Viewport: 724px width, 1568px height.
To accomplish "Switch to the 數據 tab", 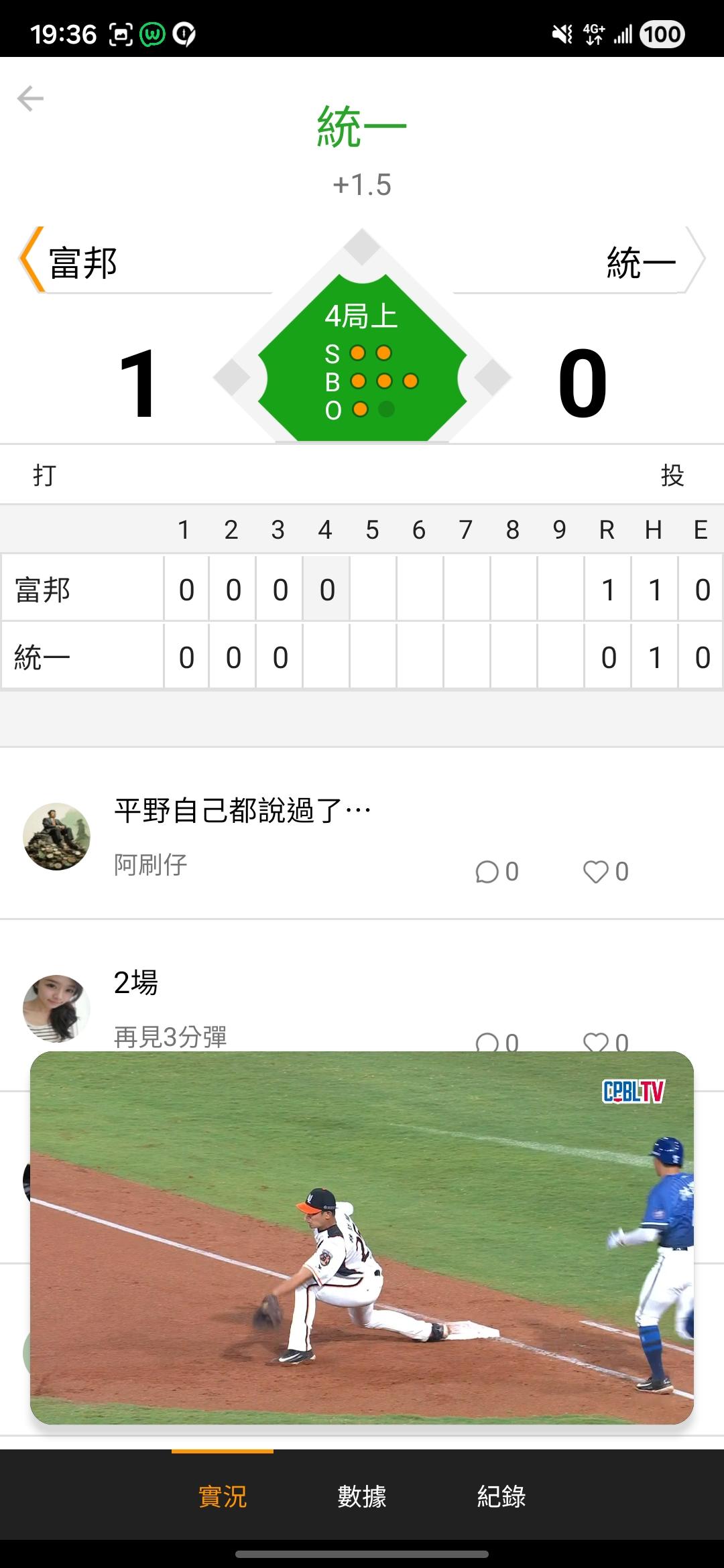I will pyautogui.click(x=362, y=1496).
